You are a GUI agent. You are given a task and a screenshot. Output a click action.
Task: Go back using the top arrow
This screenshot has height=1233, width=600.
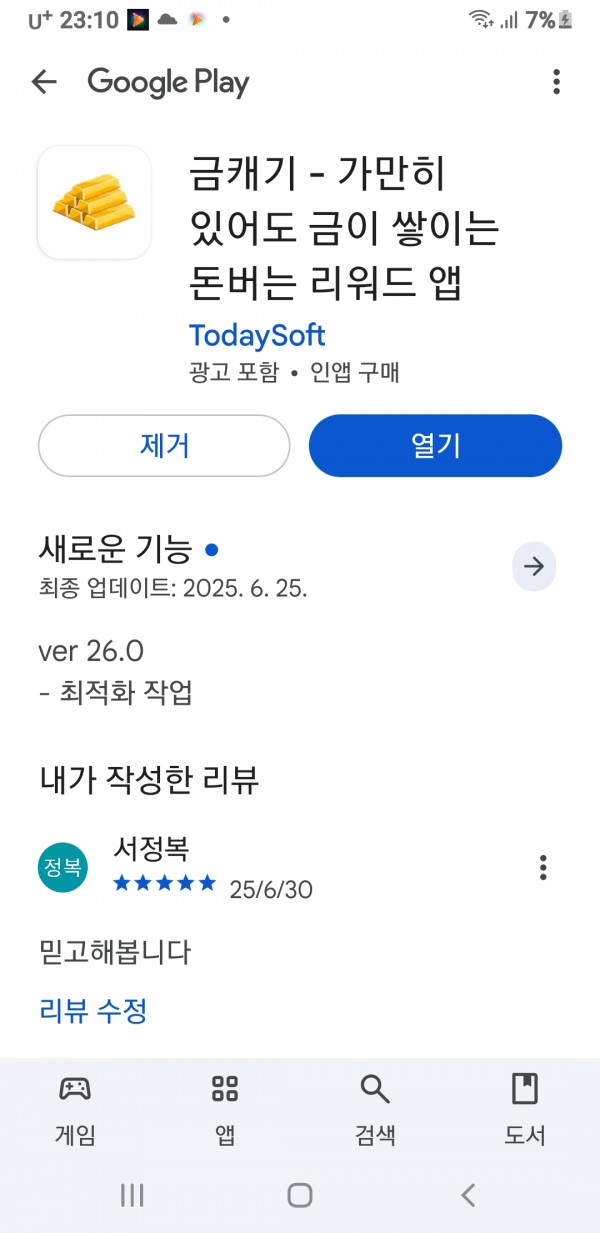[44, 82]
